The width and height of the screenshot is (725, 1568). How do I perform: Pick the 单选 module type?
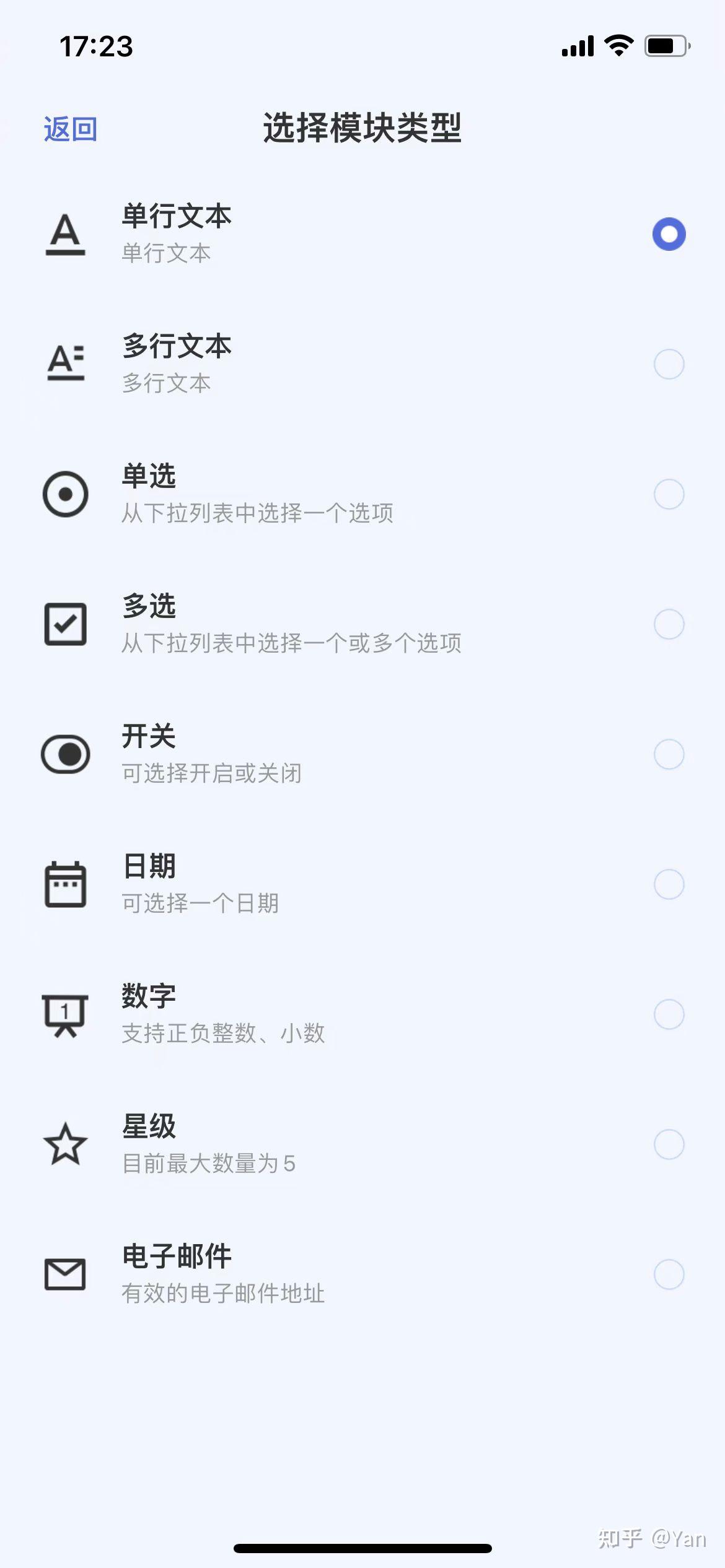pyautogui.click(x=669, y=494)
